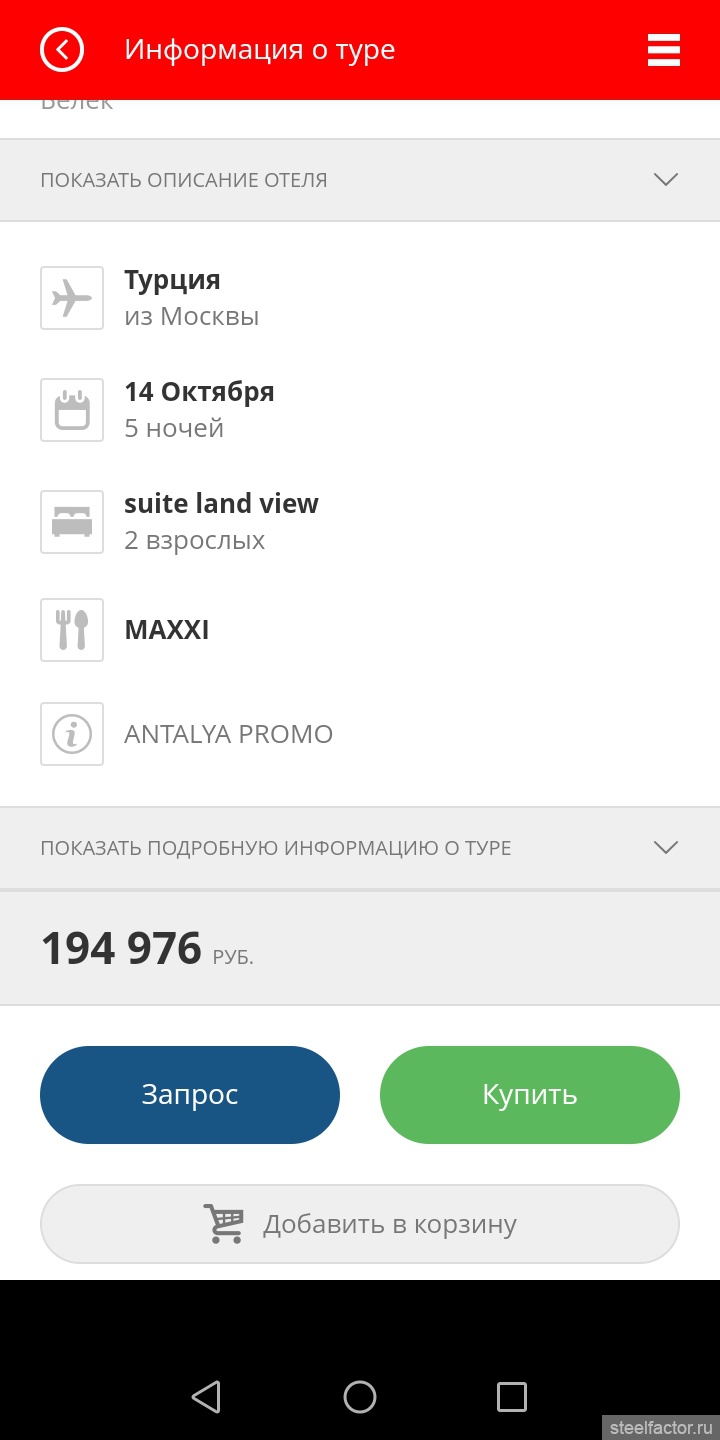Go back using the header arrow

click(62, 49)
